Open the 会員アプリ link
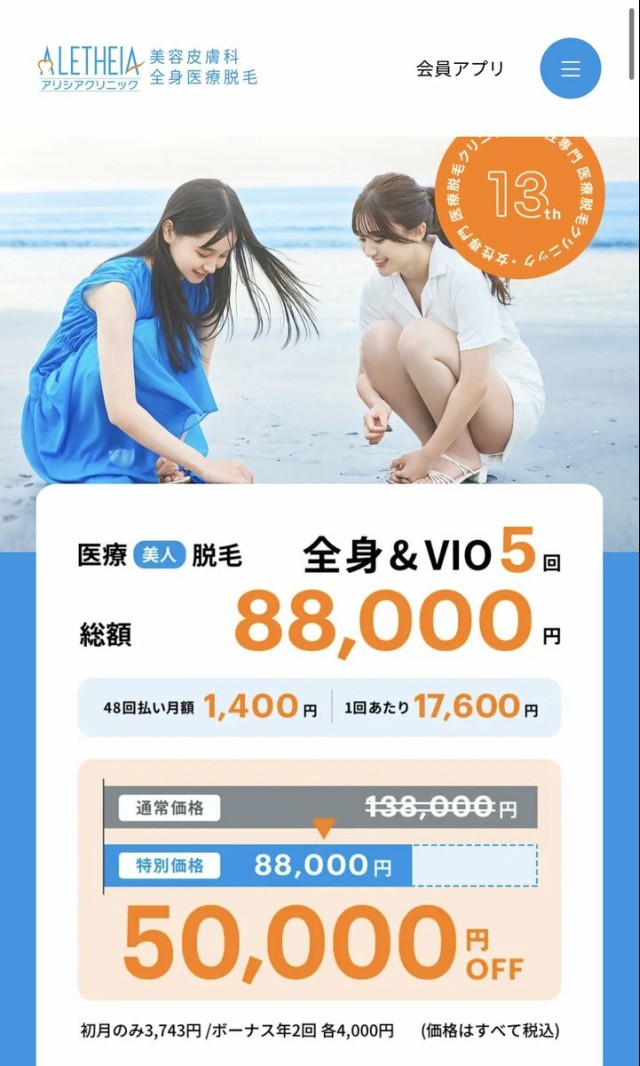Screen dimensions: 640x1066 (x=460, y=69)
